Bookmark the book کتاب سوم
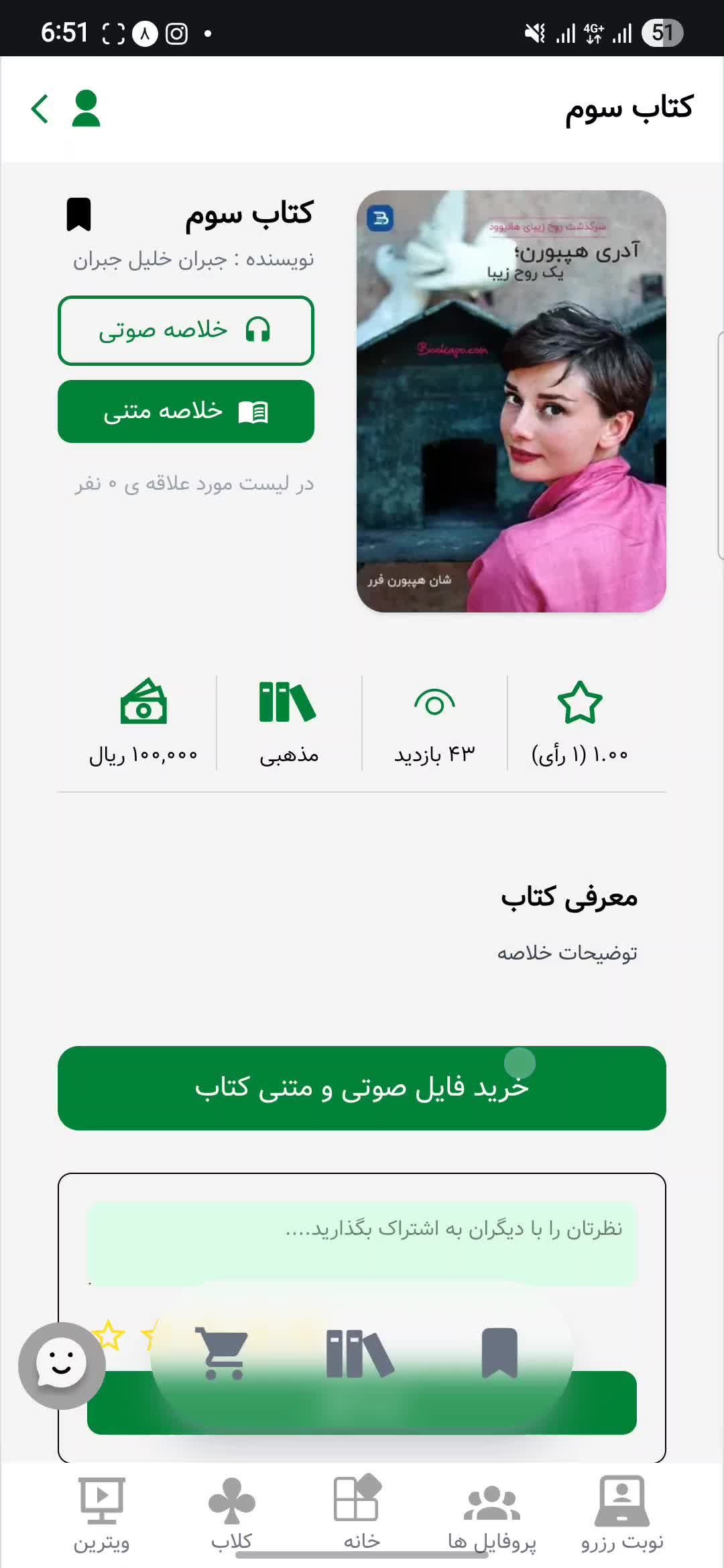 pyautogui.click(x=78, y=214)
